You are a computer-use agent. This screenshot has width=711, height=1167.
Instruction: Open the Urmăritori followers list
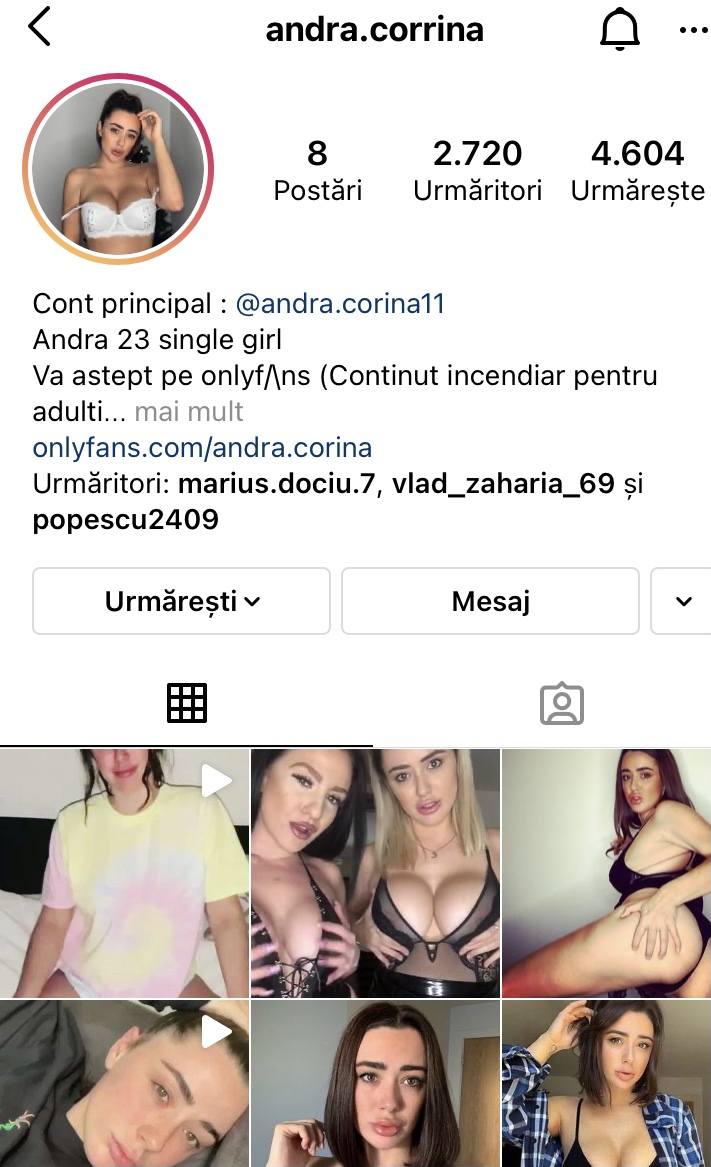point(477,170)
